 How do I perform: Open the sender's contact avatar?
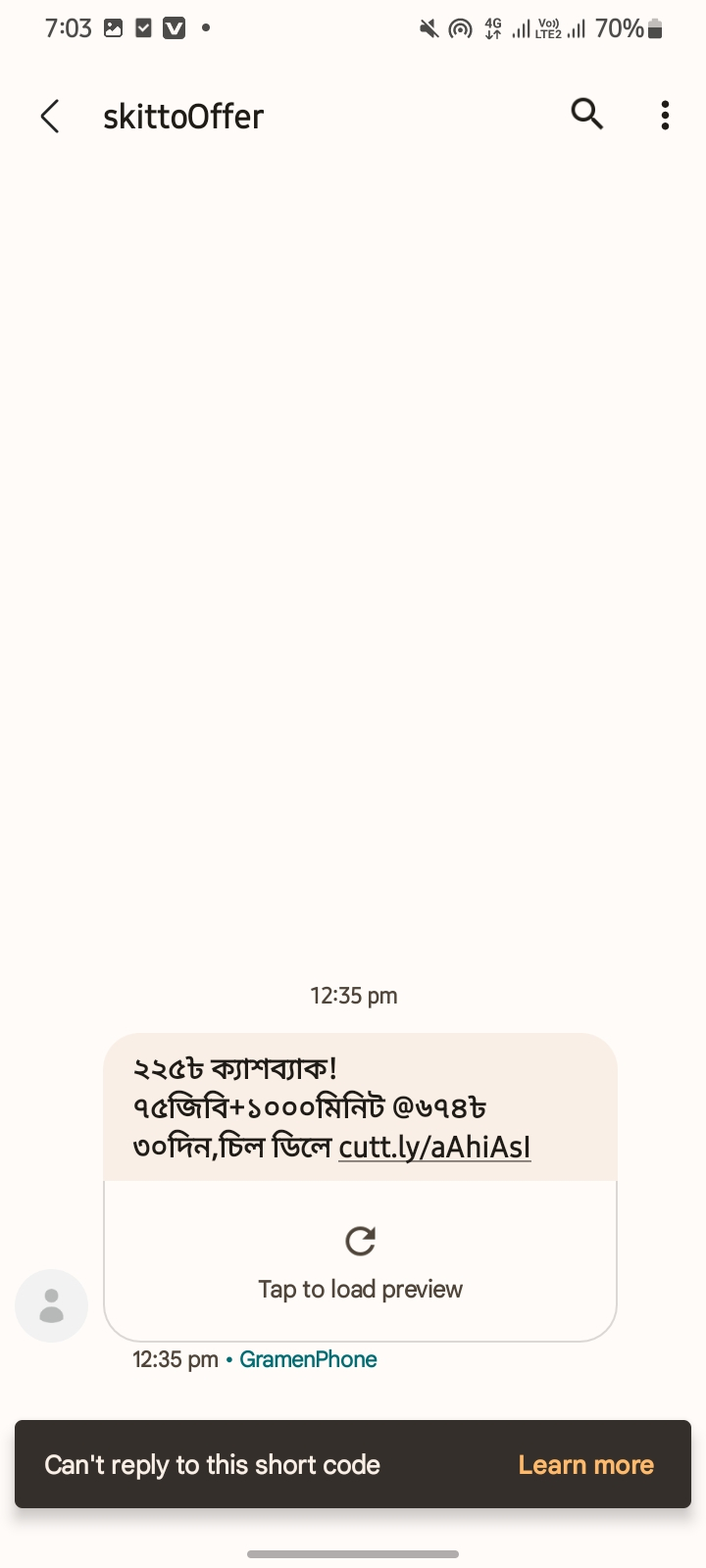pos(51,1305)
